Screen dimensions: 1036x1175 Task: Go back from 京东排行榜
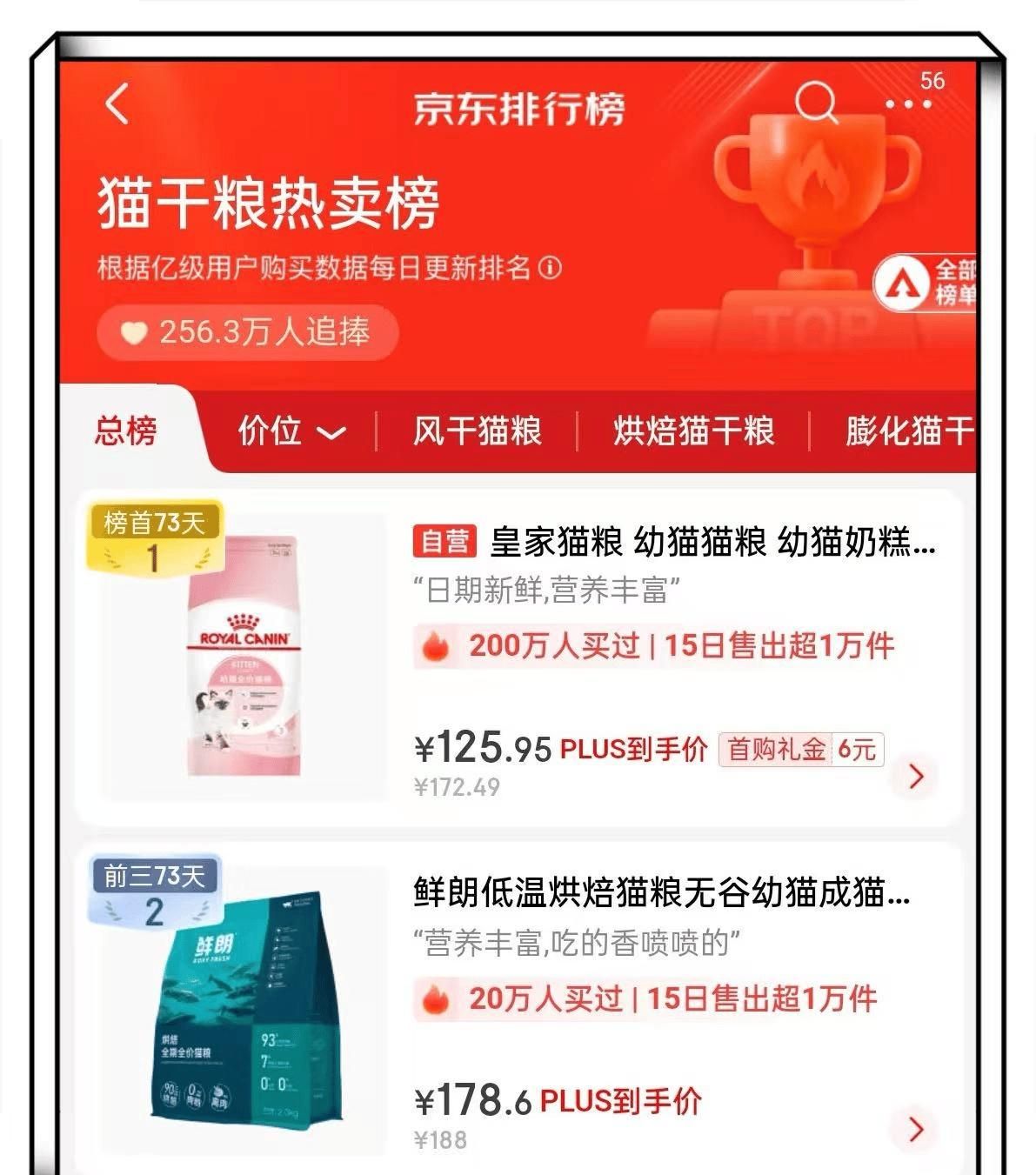click(x=117, y=104)
